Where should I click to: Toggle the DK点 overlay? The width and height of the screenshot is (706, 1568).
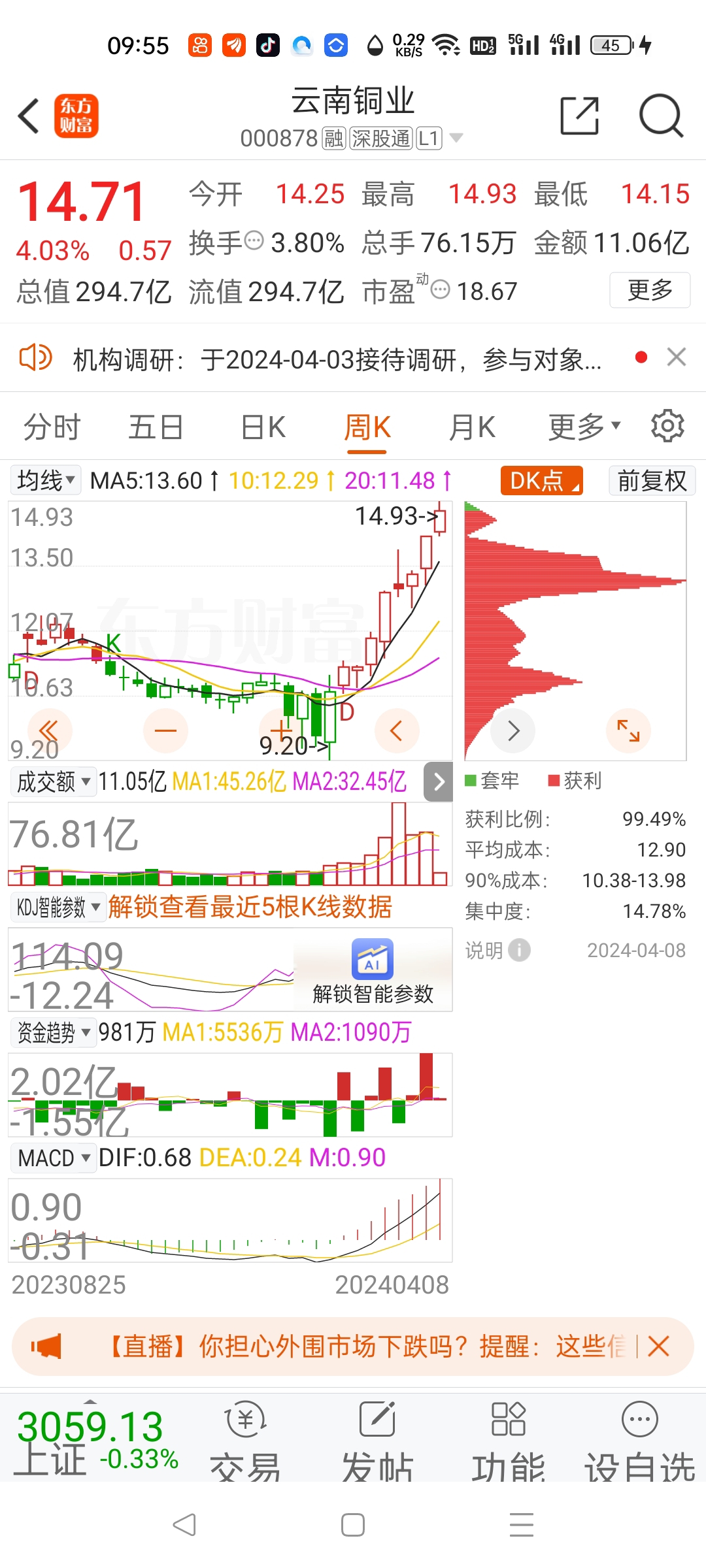(541, 480)
